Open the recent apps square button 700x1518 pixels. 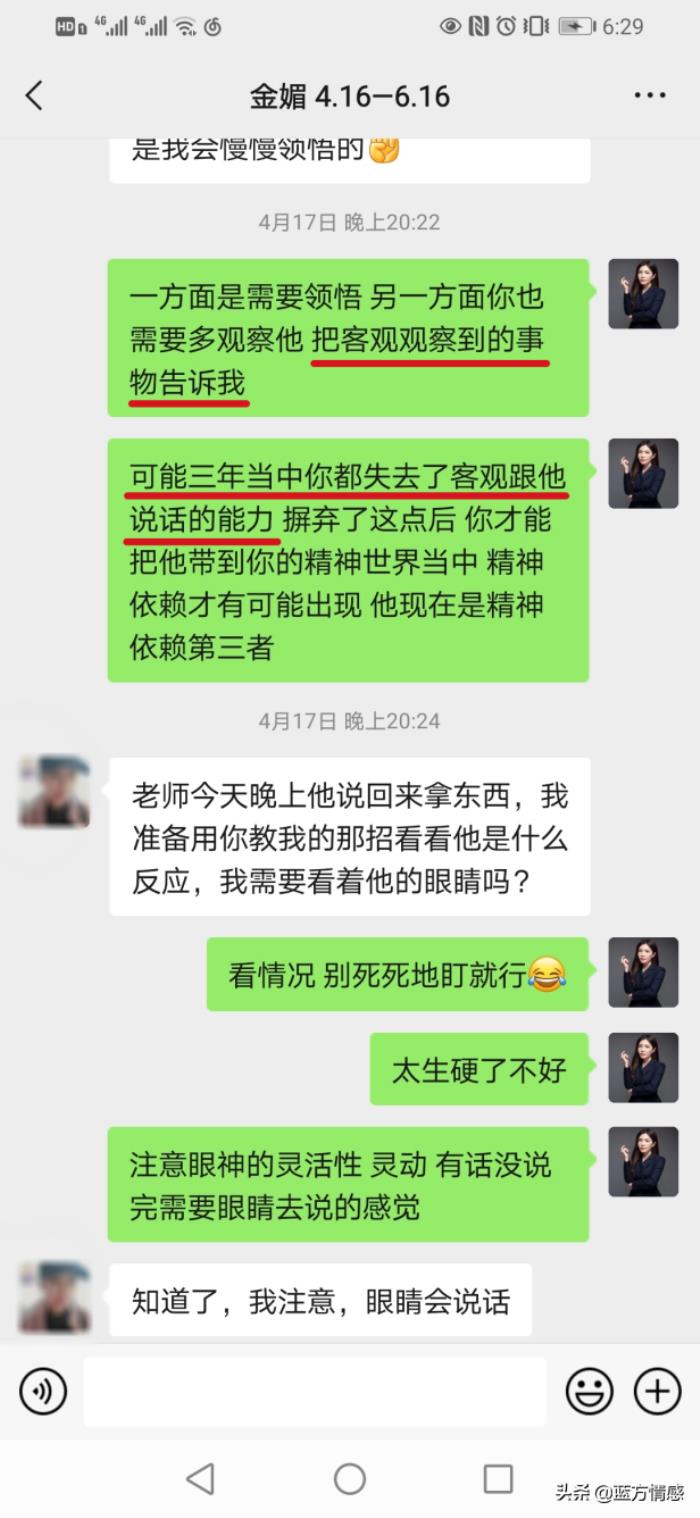tap(497, 1478)
